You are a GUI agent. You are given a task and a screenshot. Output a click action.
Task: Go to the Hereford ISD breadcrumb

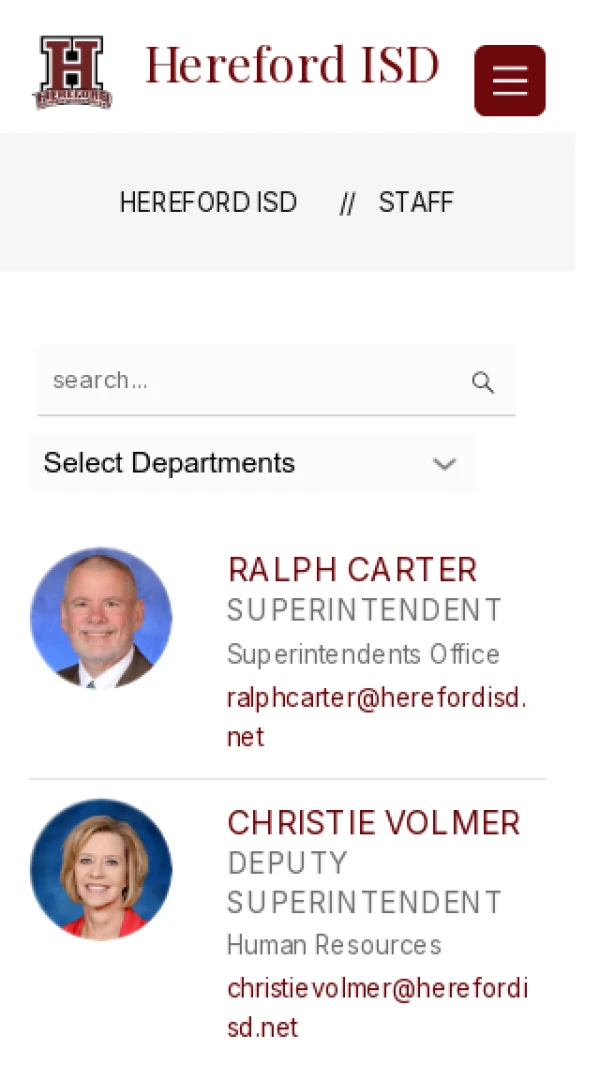208,203
